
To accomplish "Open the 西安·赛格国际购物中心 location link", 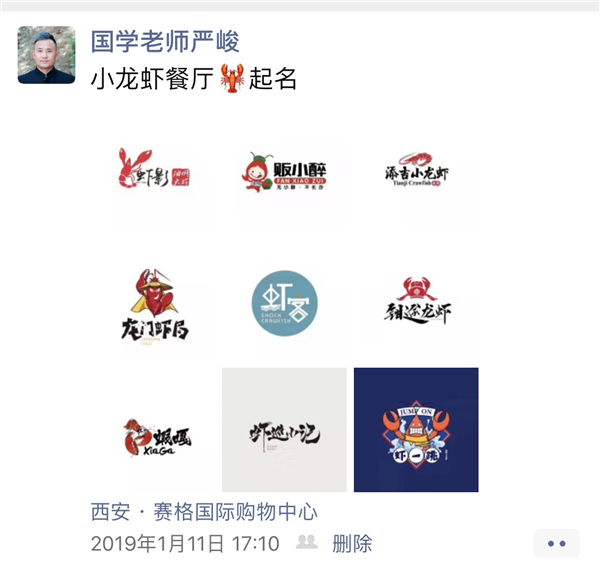I will [204, 513].
